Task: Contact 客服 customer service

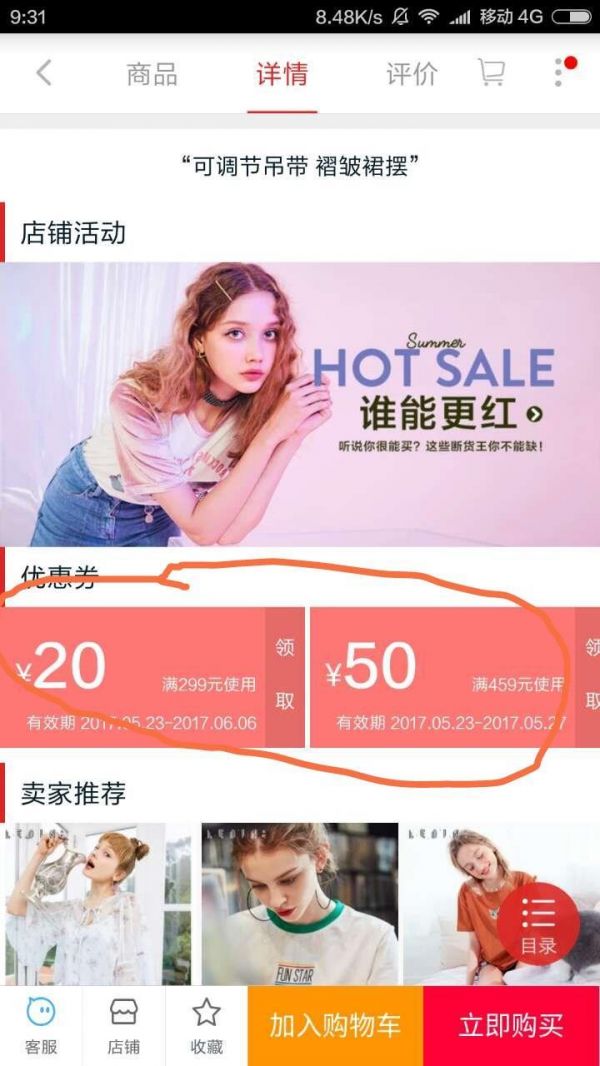Action: [41, 1026]
